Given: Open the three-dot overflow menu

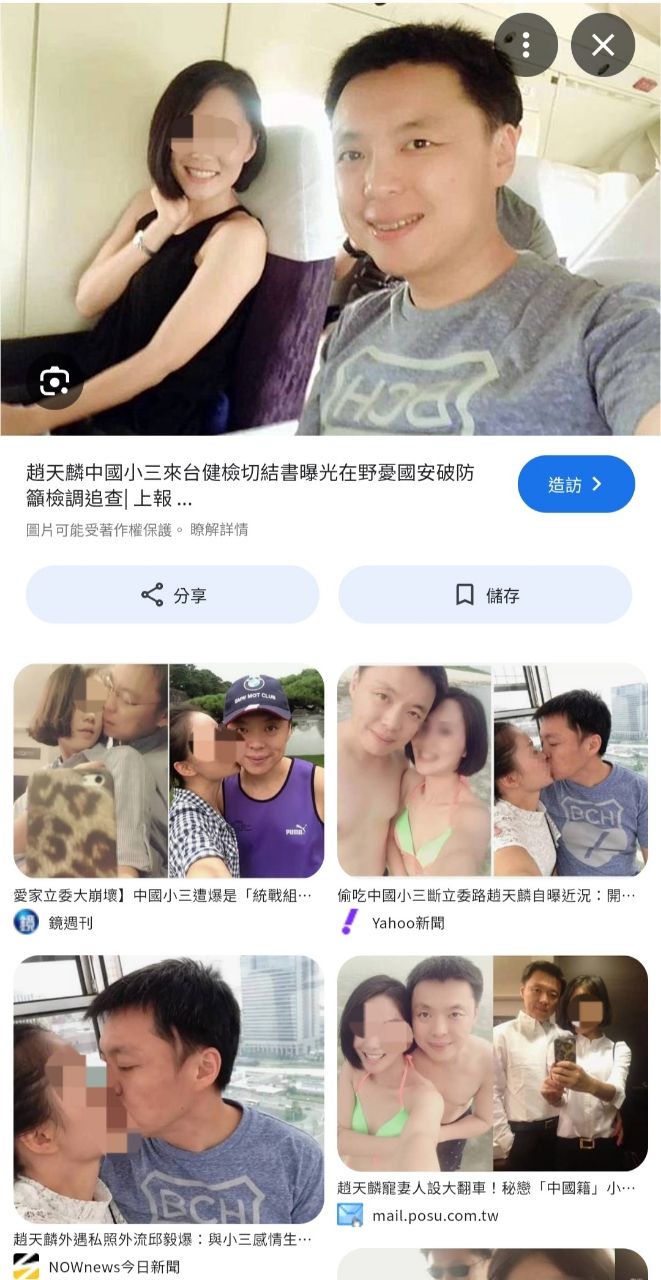Looking at the screenshot, I should pos(525,45).
